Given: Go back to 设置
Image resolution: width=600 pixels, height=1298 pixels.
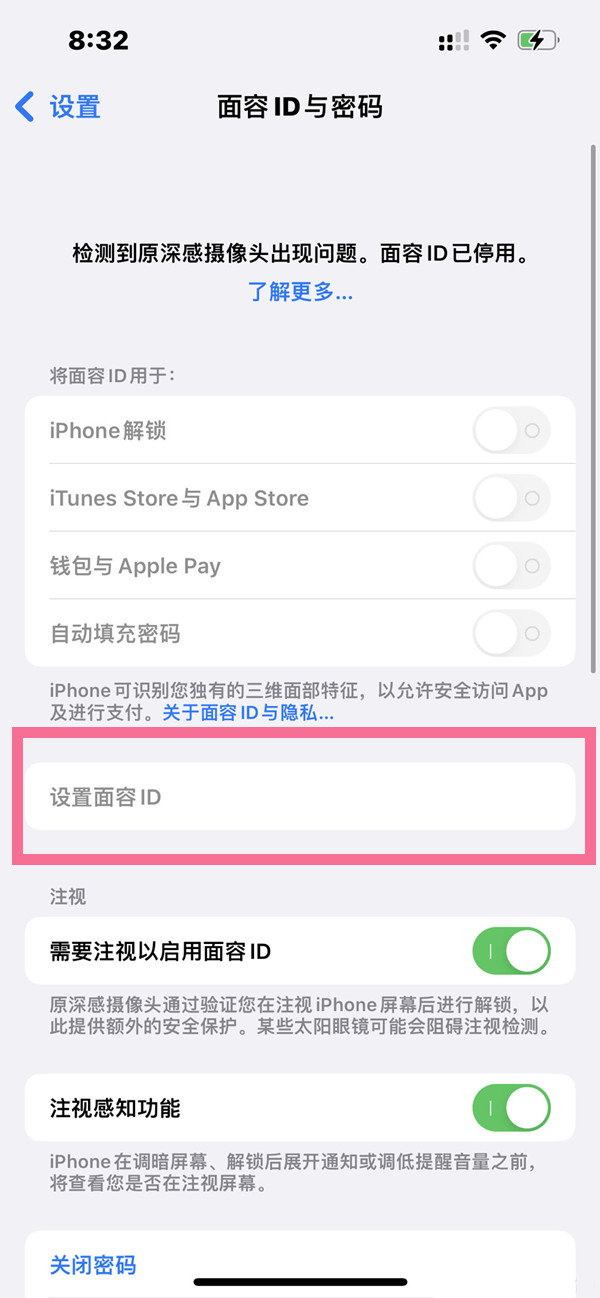Looking at the screenshot, I should [x=58, y=107].
